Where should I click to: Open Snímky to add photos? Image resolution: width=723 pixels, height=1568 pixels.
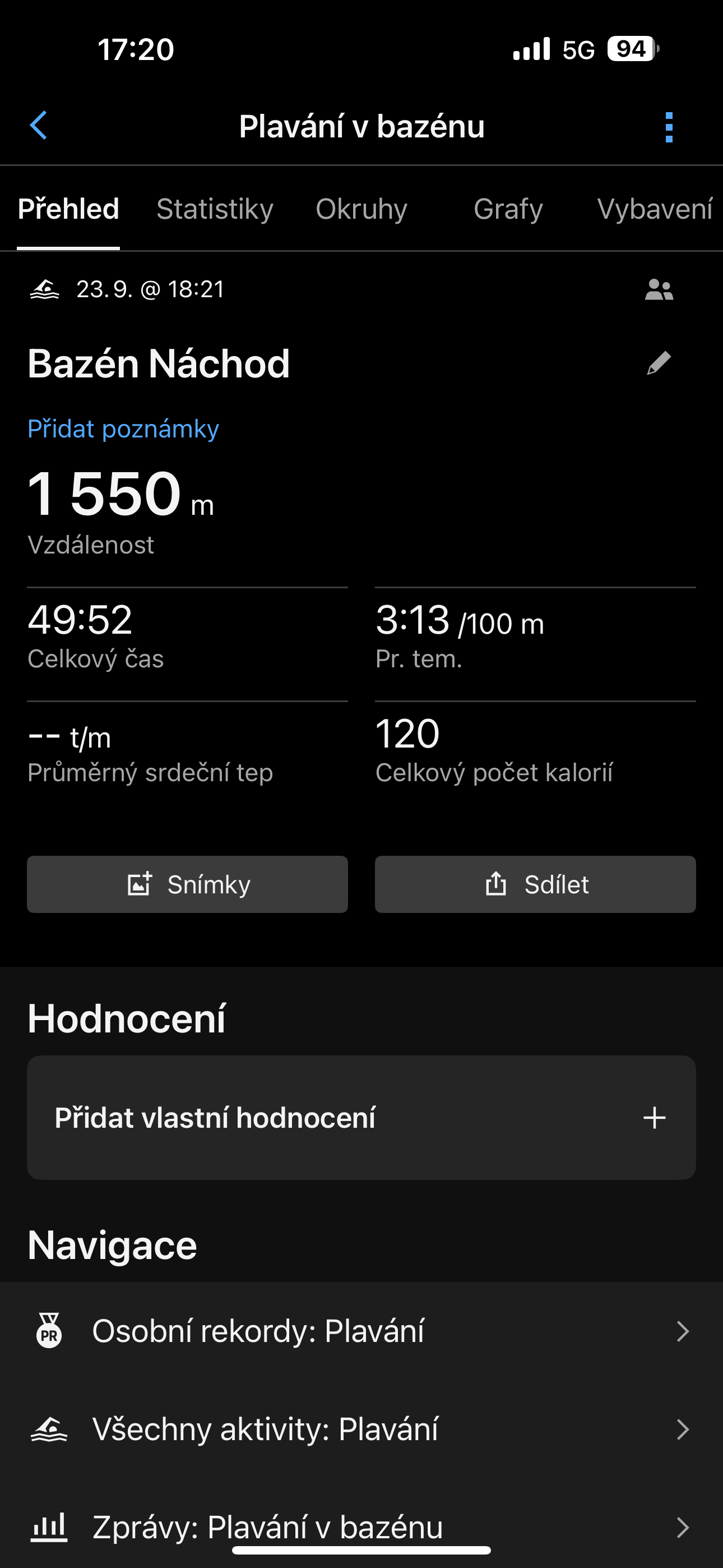click(x=187, y=884)
